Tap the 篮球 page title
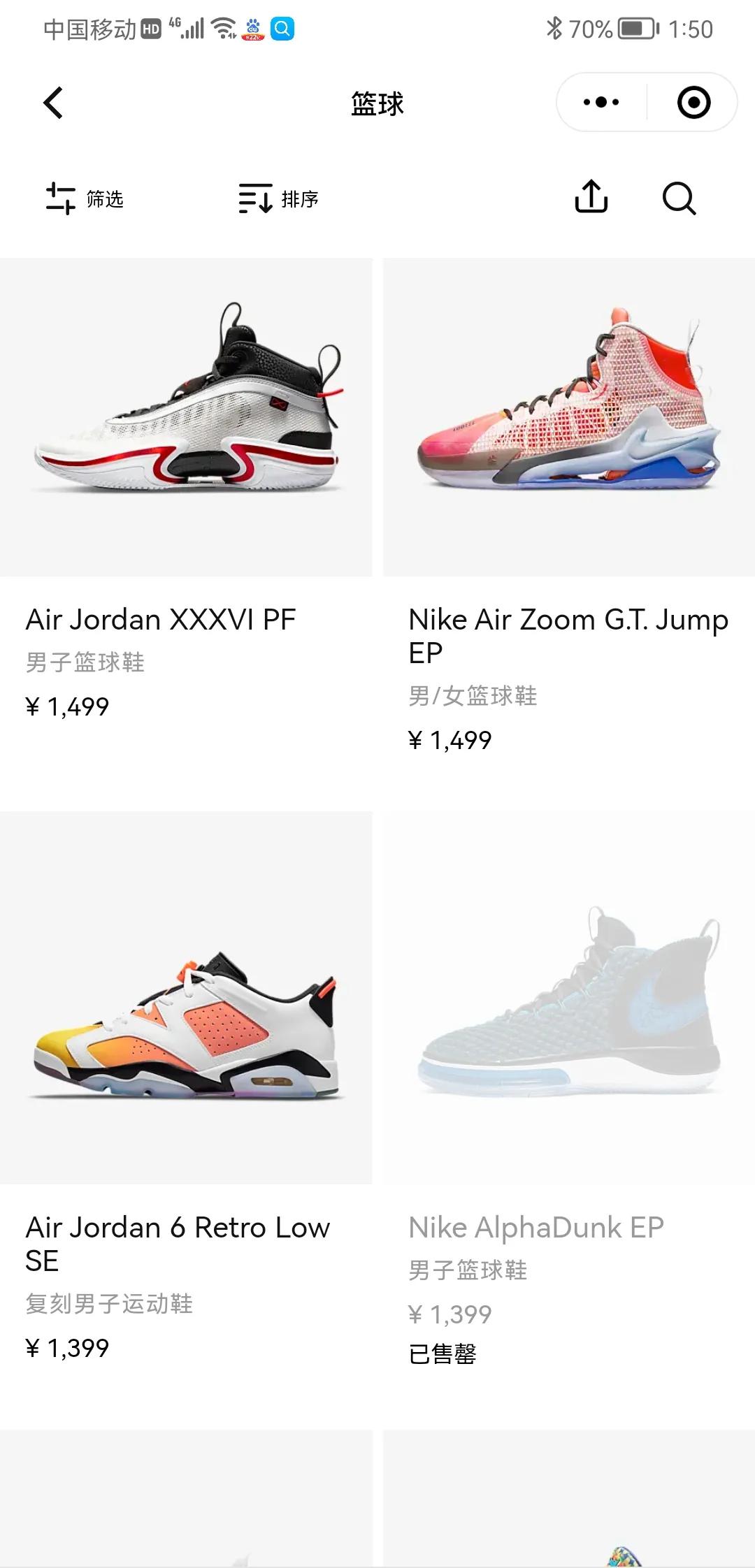The image size is (755, 1568). pos(376,103)
